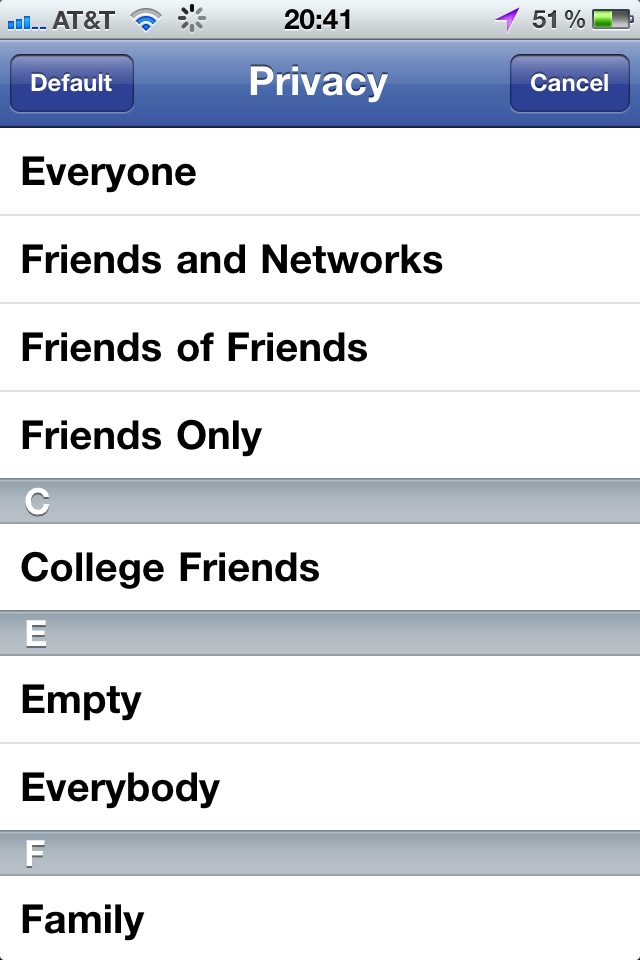Tap the Default button
This screenshot has width=640, height=960.
pyautogui.click(x=71, y=83)
